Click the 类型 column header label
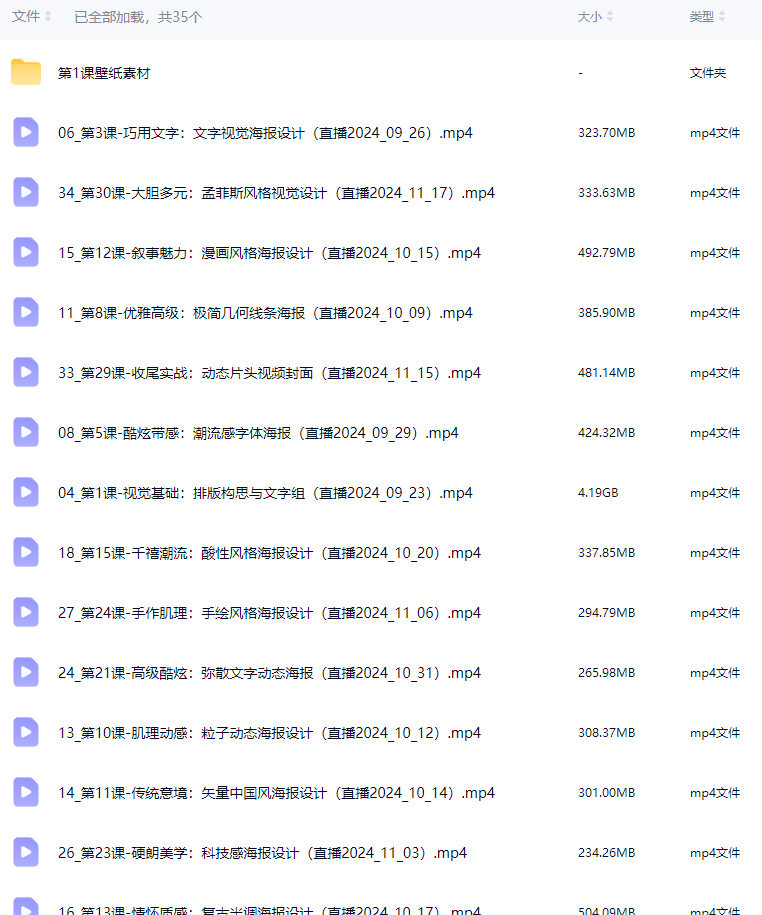 click(702, 17)
